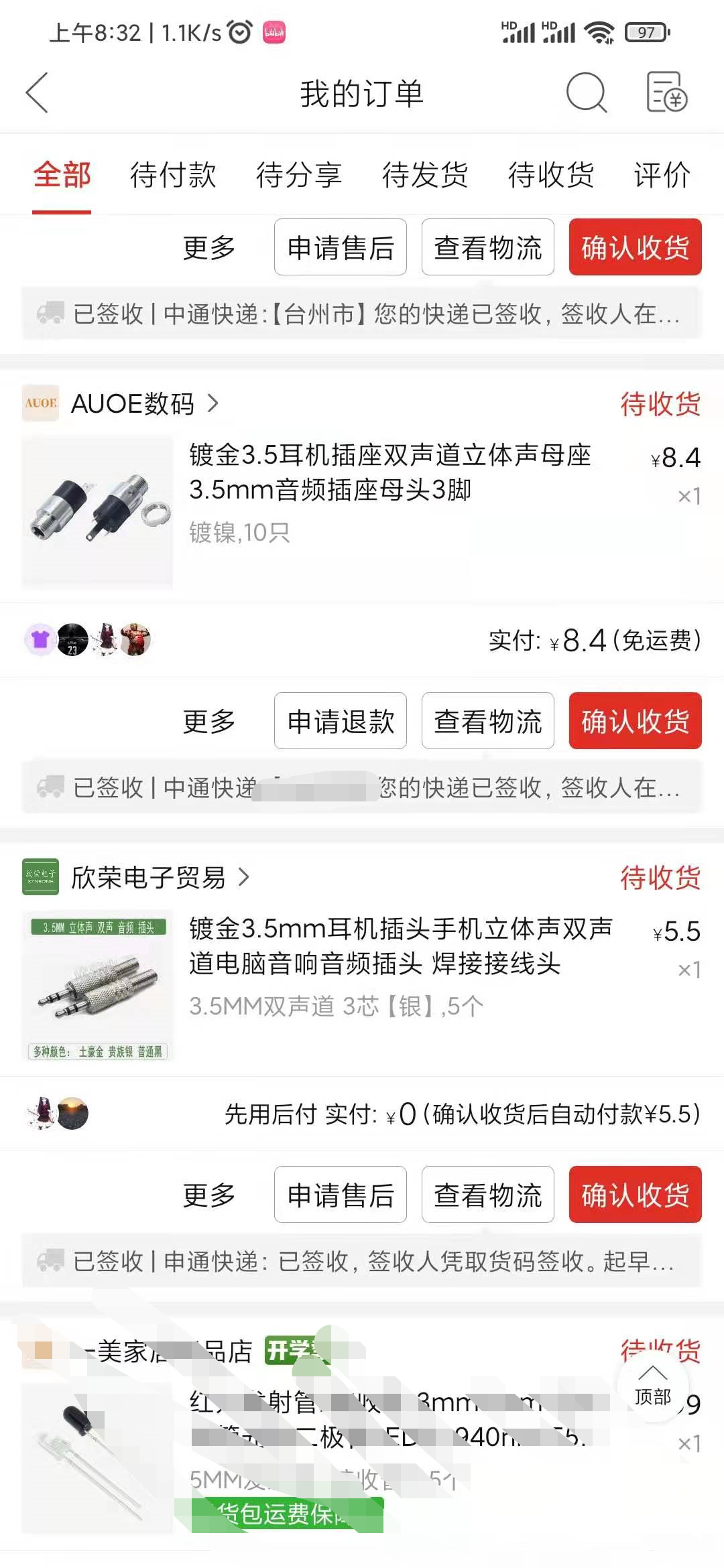Image resolution: width=724 pixels, height=1568 pixels.
Task: Go back from My Orders
Action: (38, 92)
